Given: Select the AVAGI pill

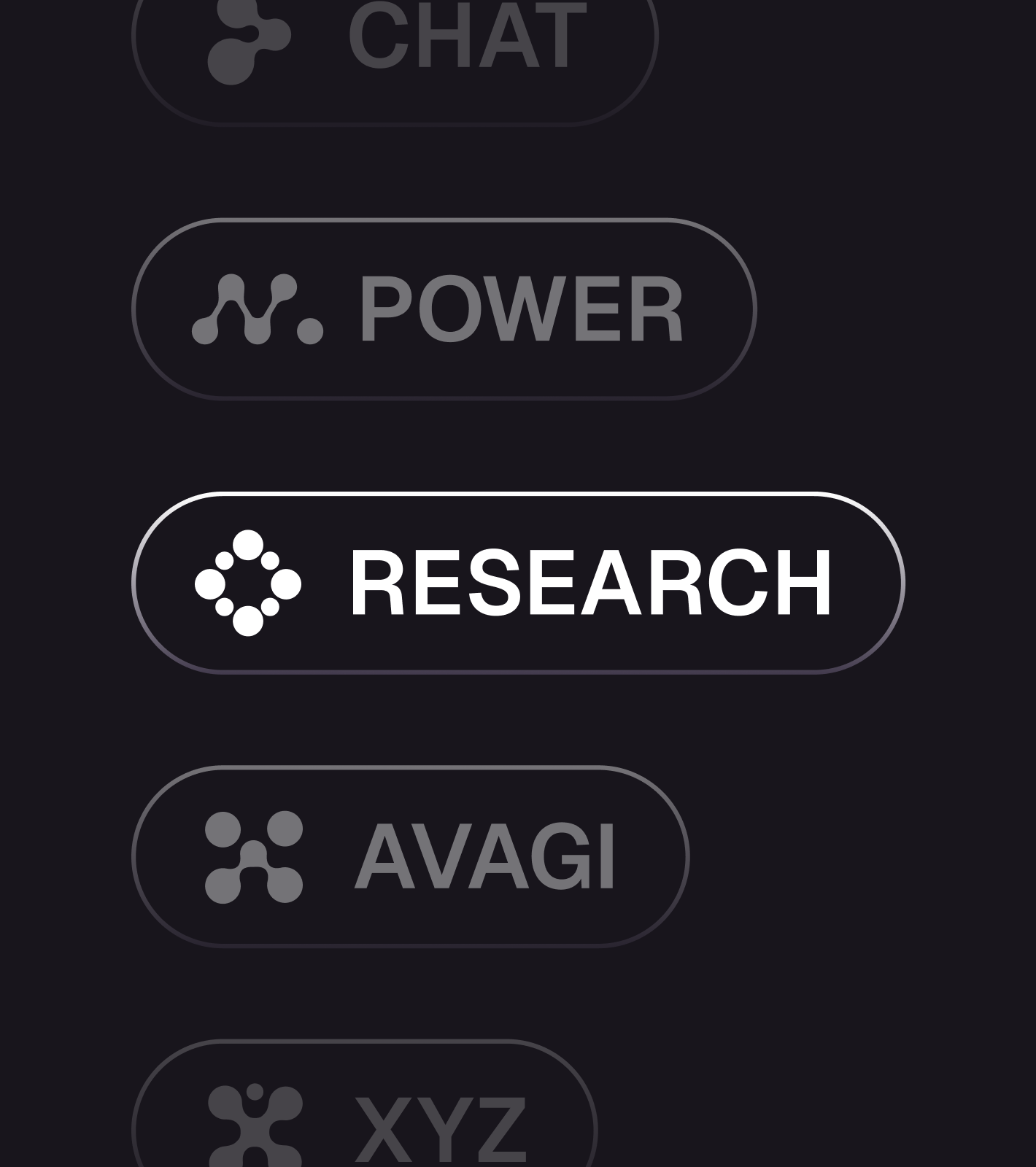Looking at the screenshot, I should (410, 856).
